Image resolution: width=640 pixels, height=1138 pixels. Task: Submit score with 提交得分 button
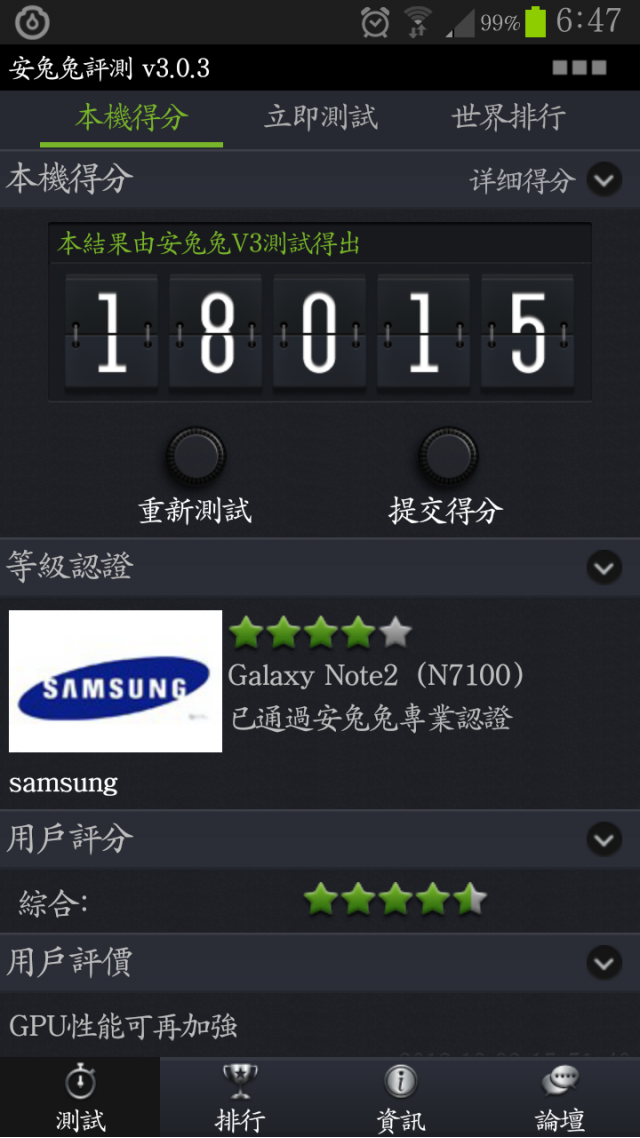point(446,458)
